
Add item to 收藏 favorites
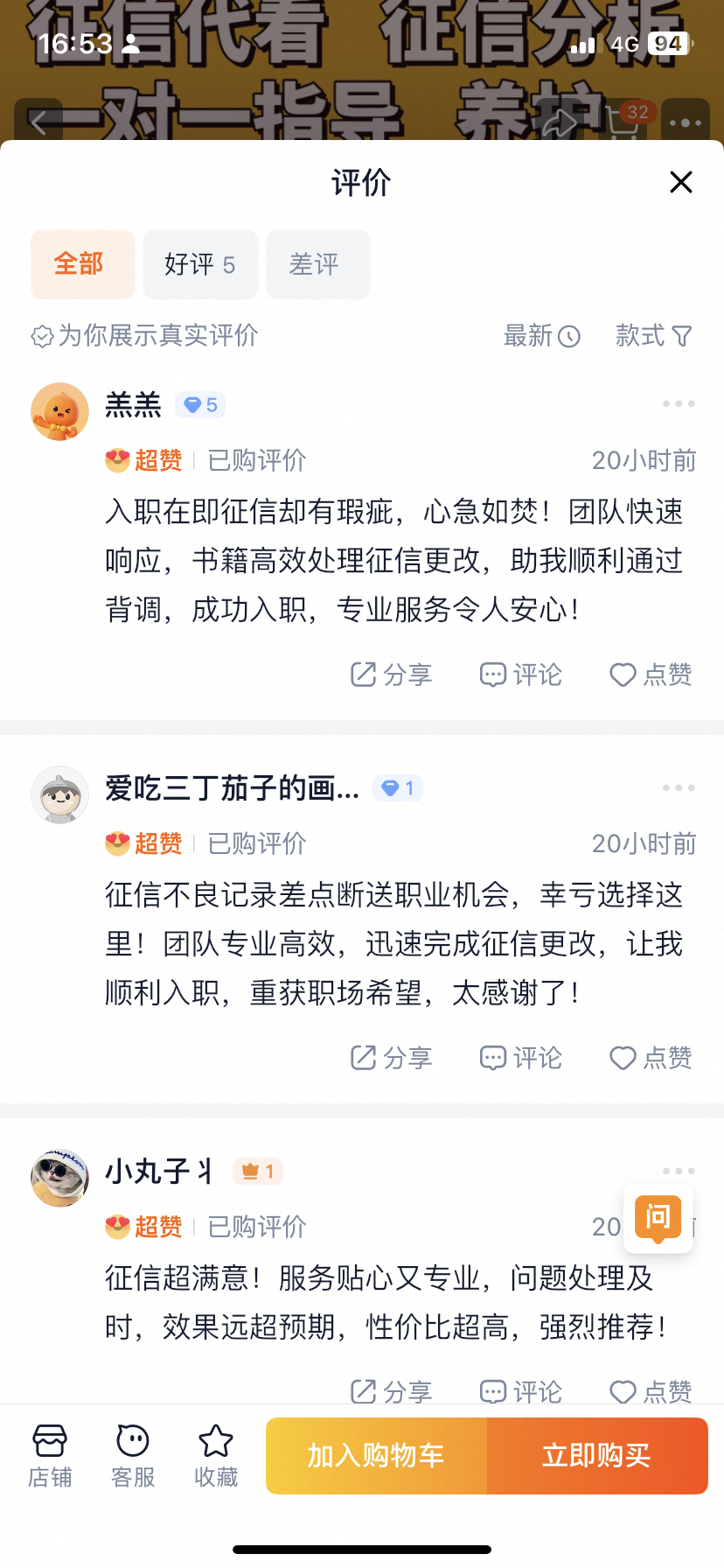(x=216, y=1457)
